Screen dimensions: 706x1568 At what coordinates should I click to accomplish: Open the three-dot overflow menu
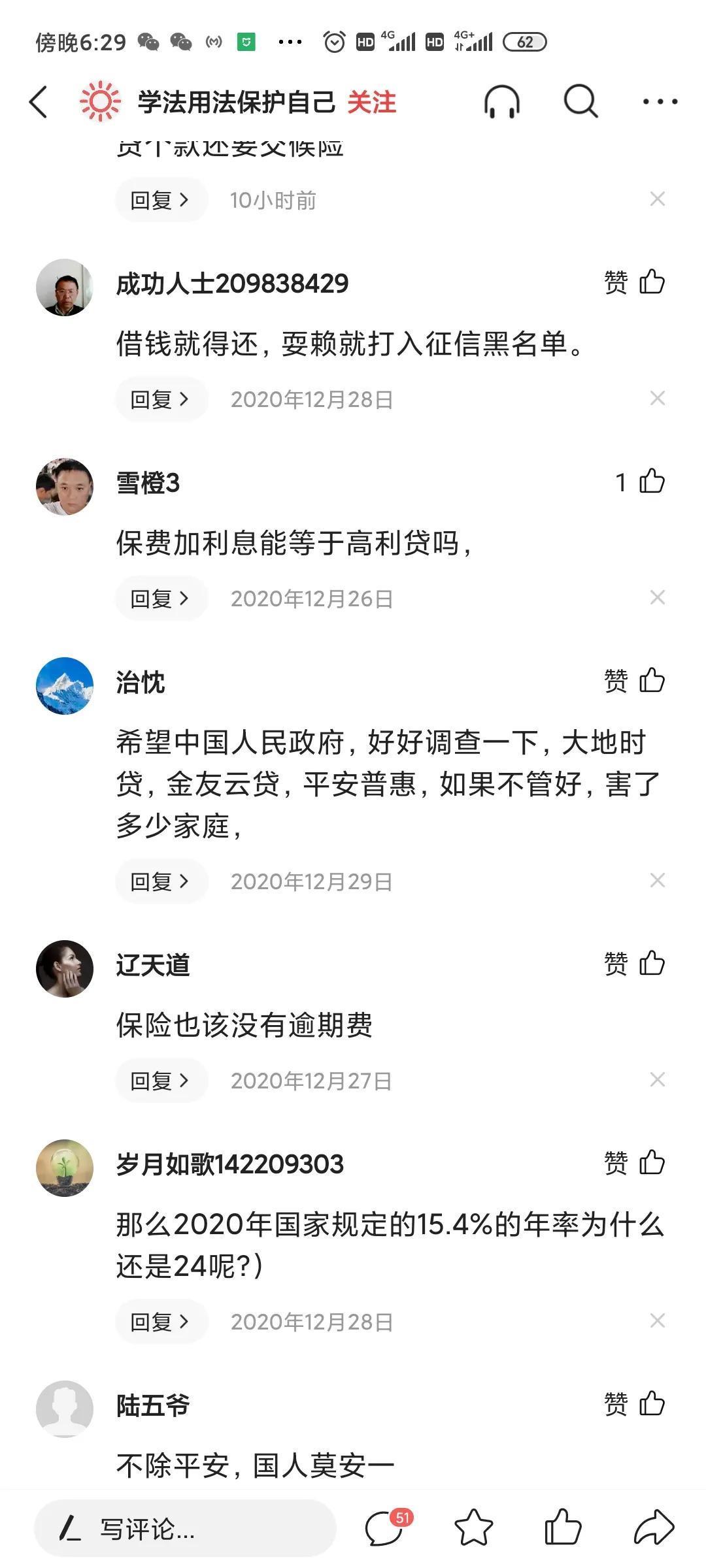coord(660,102)
